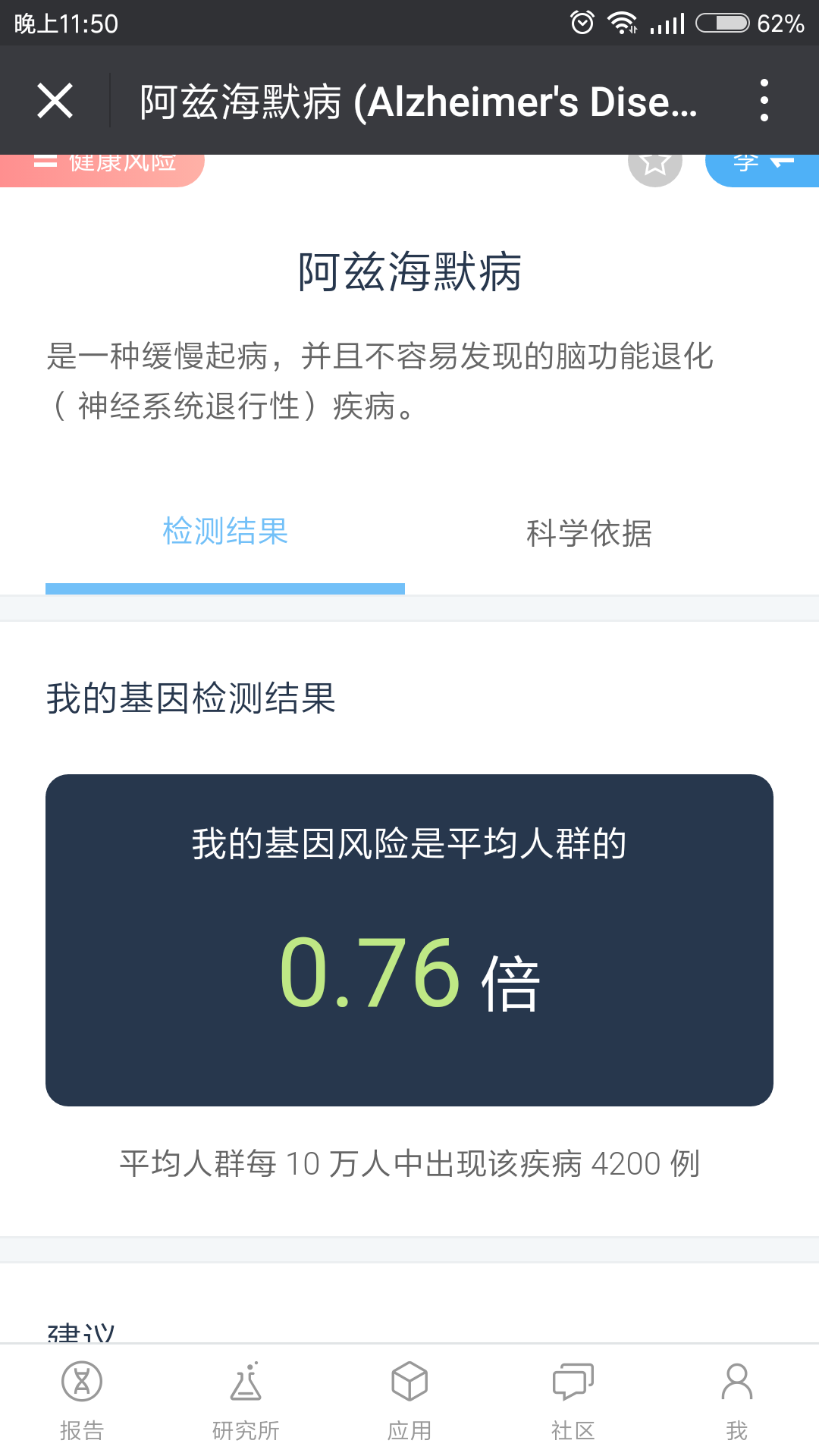This screenshot has width=819, height=1456.
Task: Go to the 报告 tab
Action: 82,1399
